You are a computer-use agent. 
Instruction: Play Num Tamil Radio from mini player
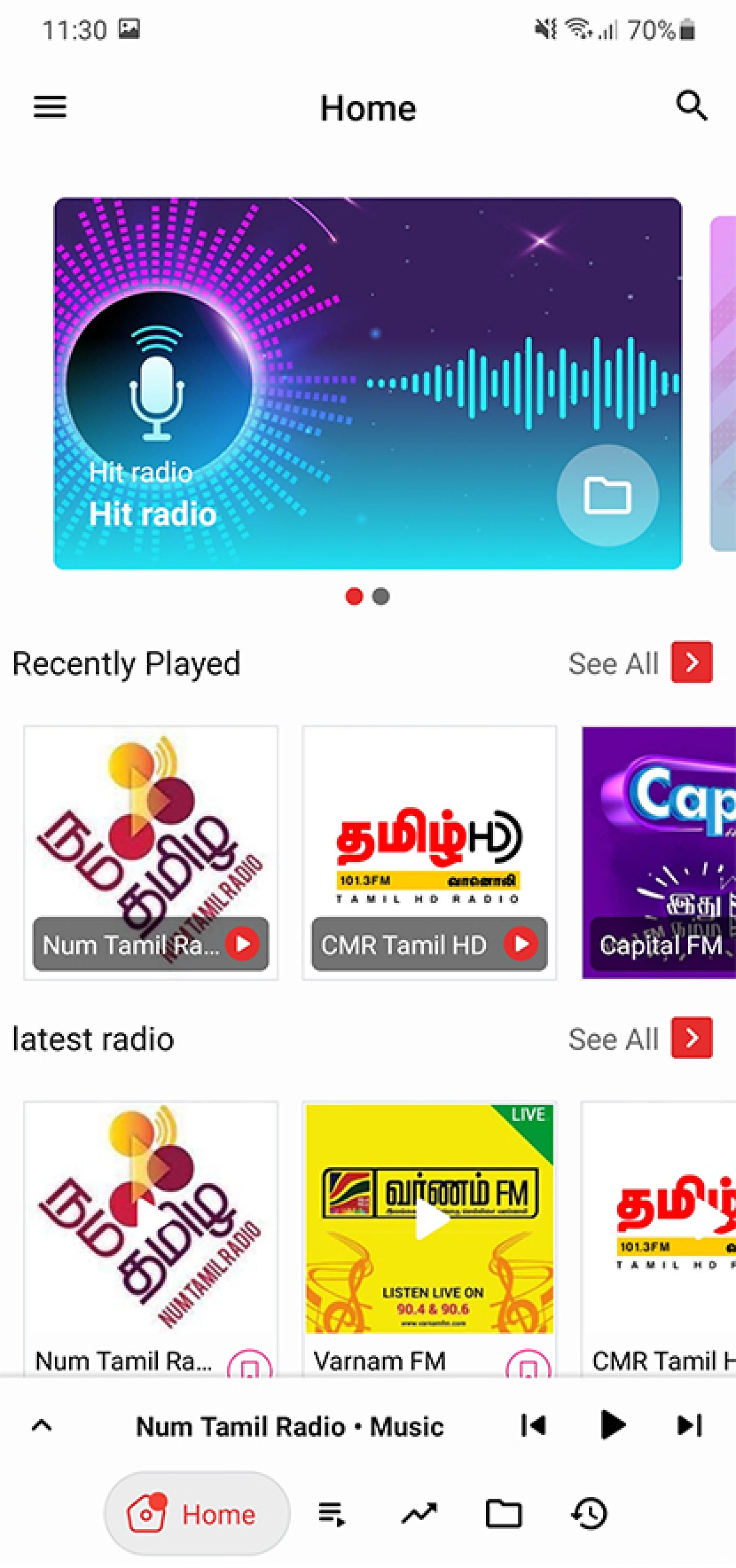[x=612, y=1425]
